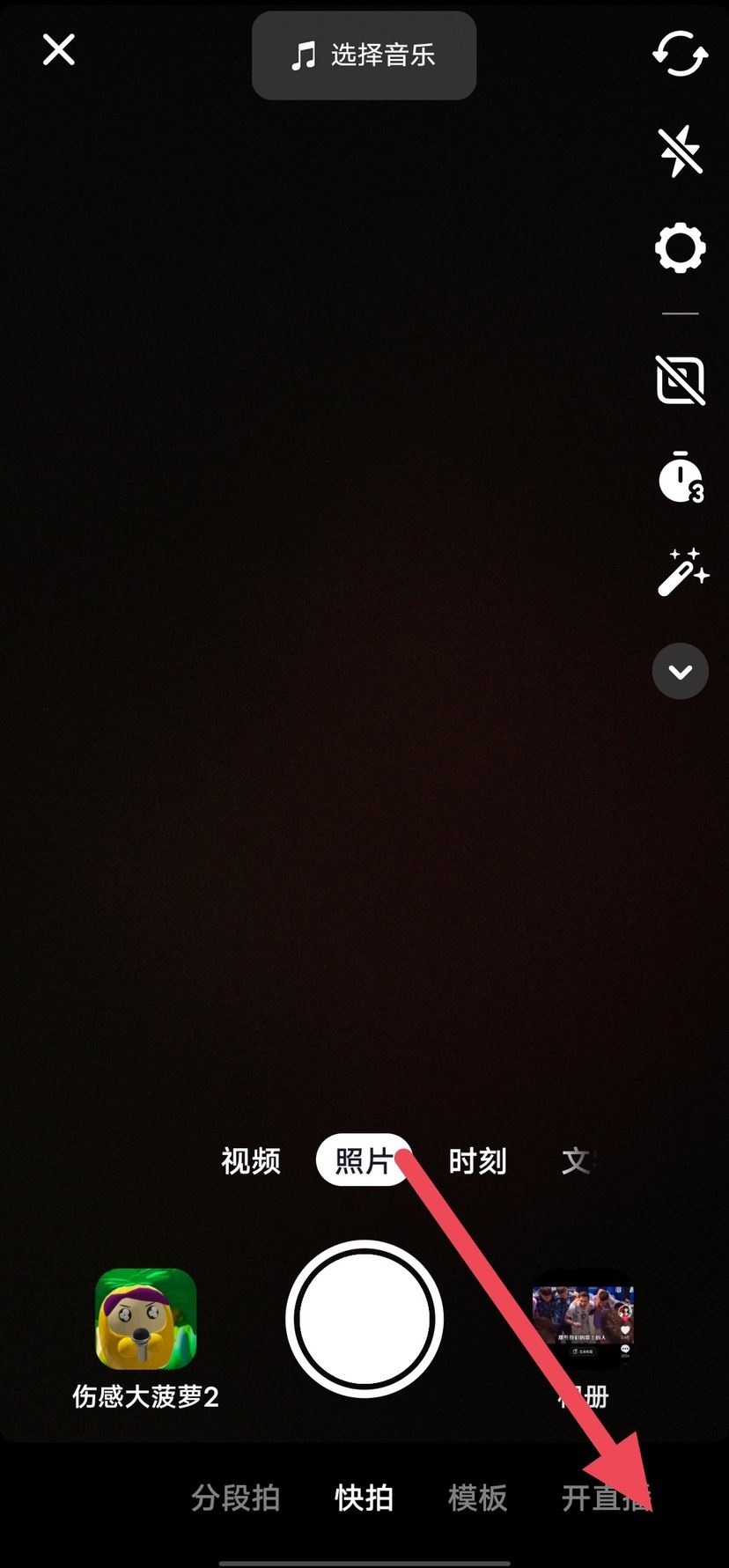Viewport: 729px width, 1568px height.
Task: Select the 照片 mode
Action: 363,1161
